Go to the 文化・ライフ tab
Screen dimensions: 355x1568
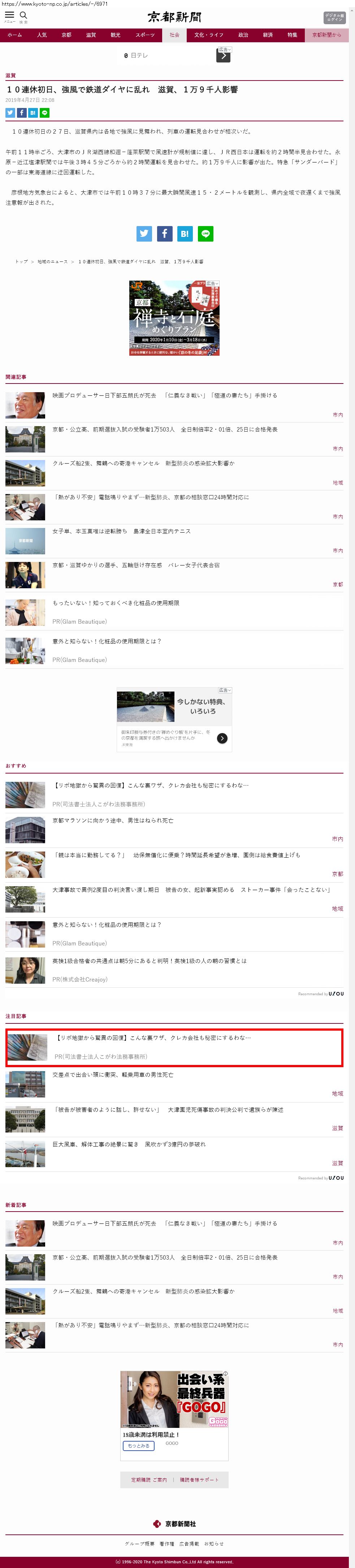coord(208,35)
